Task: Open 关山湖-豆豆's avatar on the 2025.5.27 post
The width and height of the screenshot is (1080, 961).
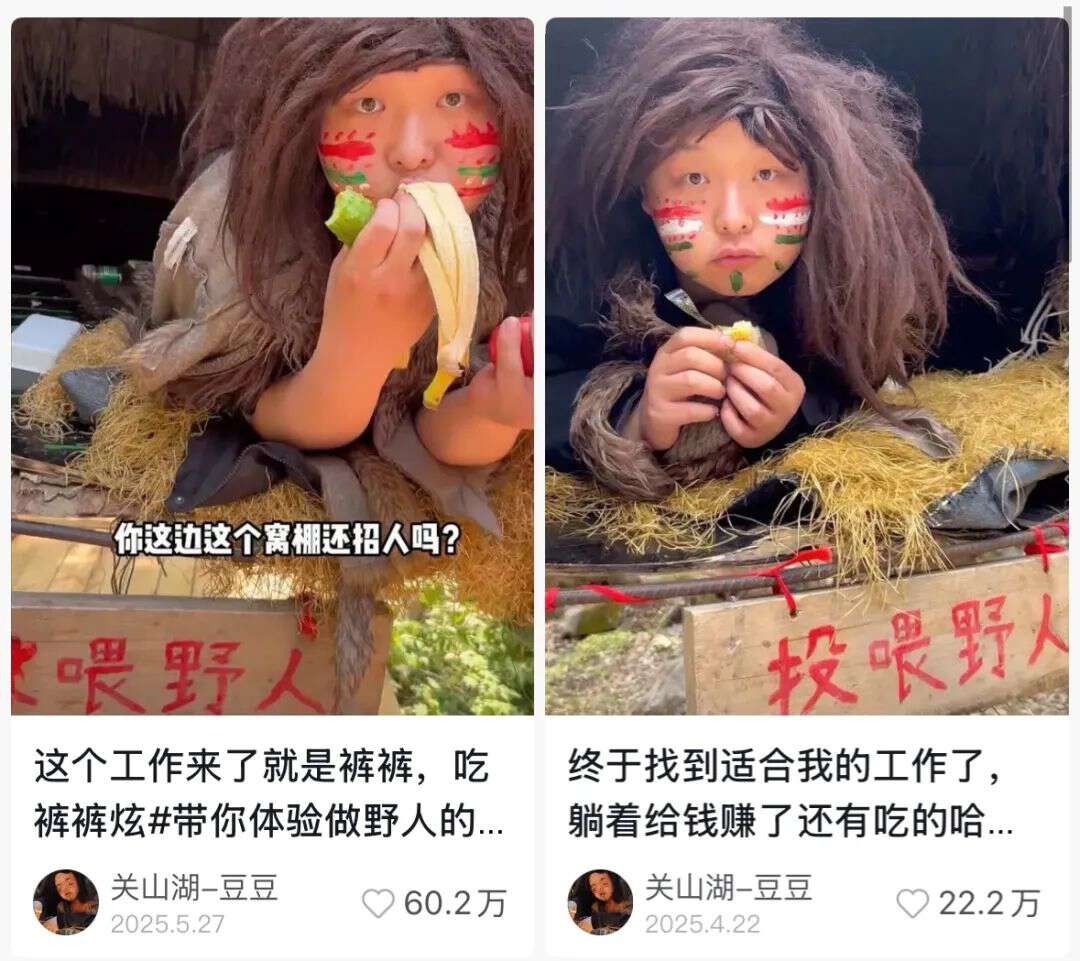Action: point(66,901)
